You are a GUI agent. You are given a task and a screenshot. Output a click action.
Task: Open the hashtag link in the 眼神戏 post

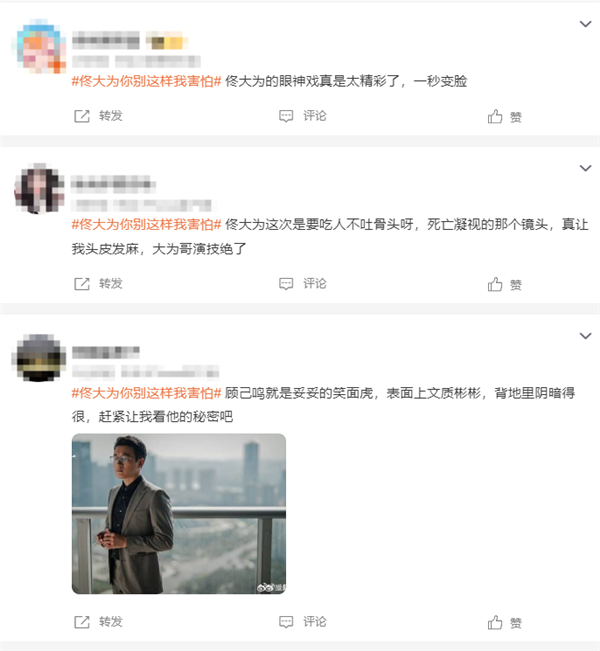[146, 81]
